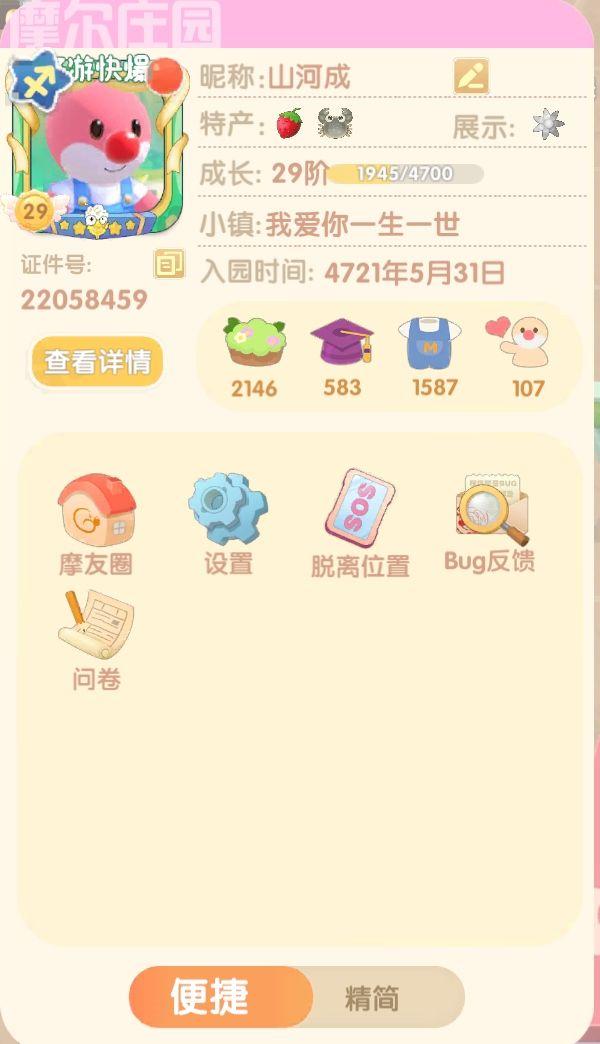Open the 问卷 questionnaire
The height and width of the screenshot is (1044, 600).
[x=96, y=636]
